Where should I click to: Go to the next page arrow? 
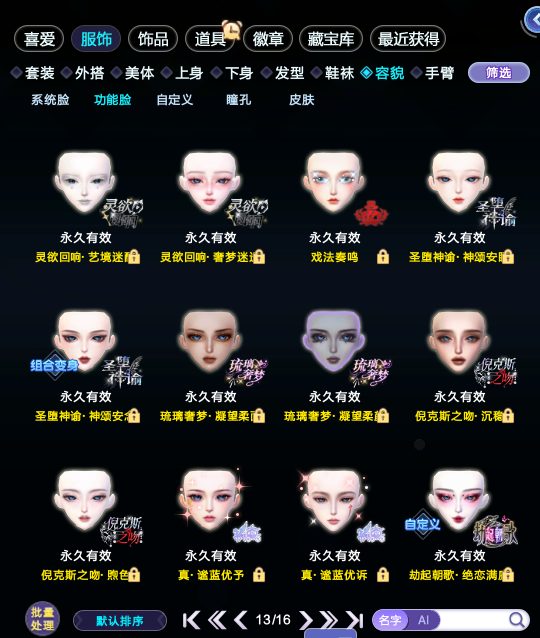click(x=306, y=620)
